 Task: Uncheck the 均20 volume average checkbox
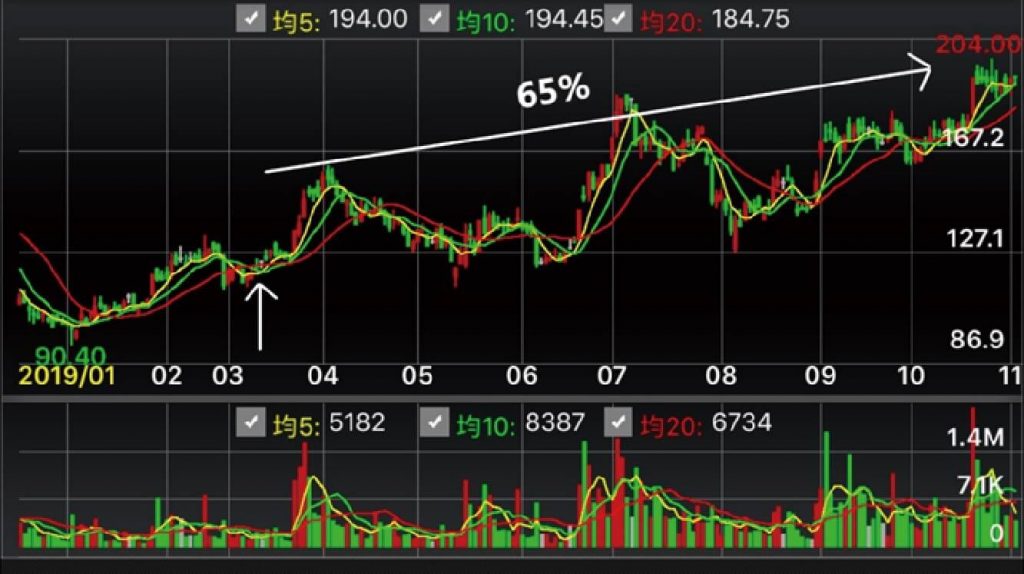[x=619, y=424]
